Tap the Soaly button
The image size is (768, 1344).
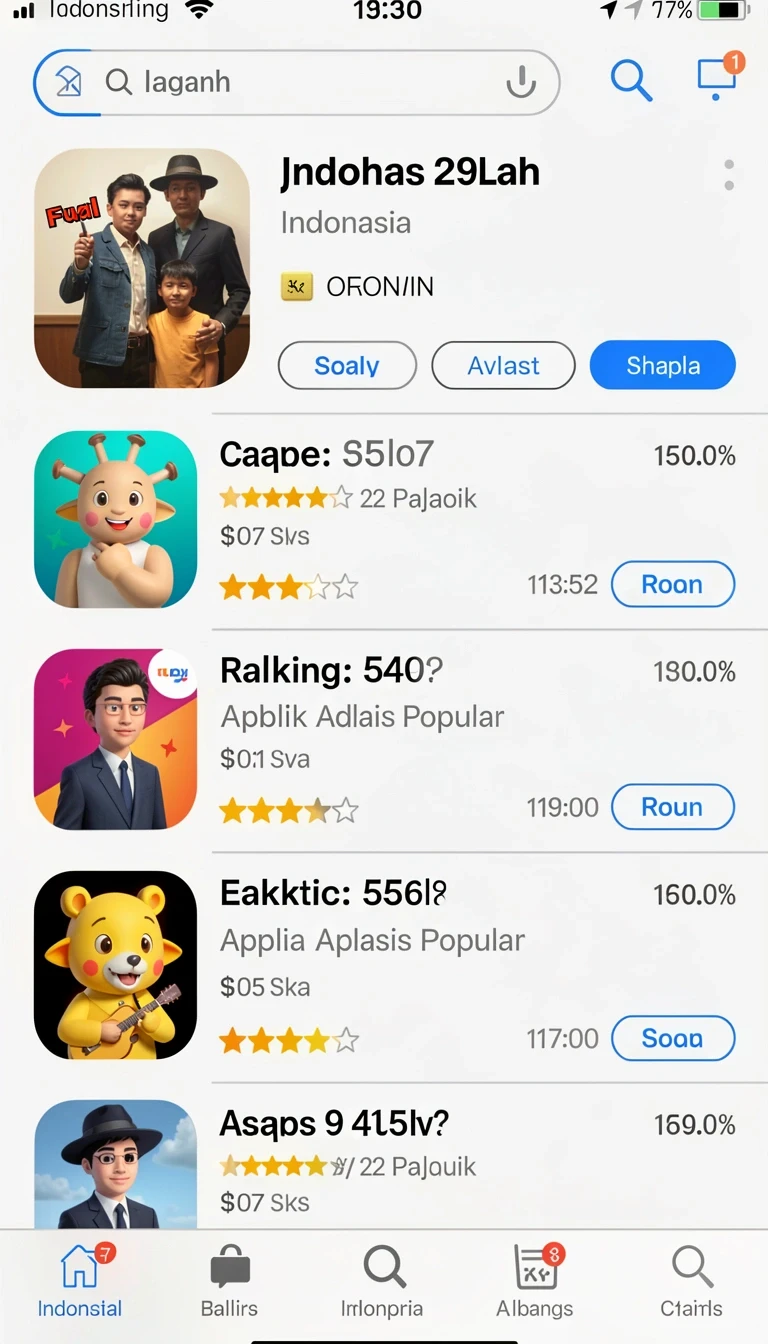point(347,365)
